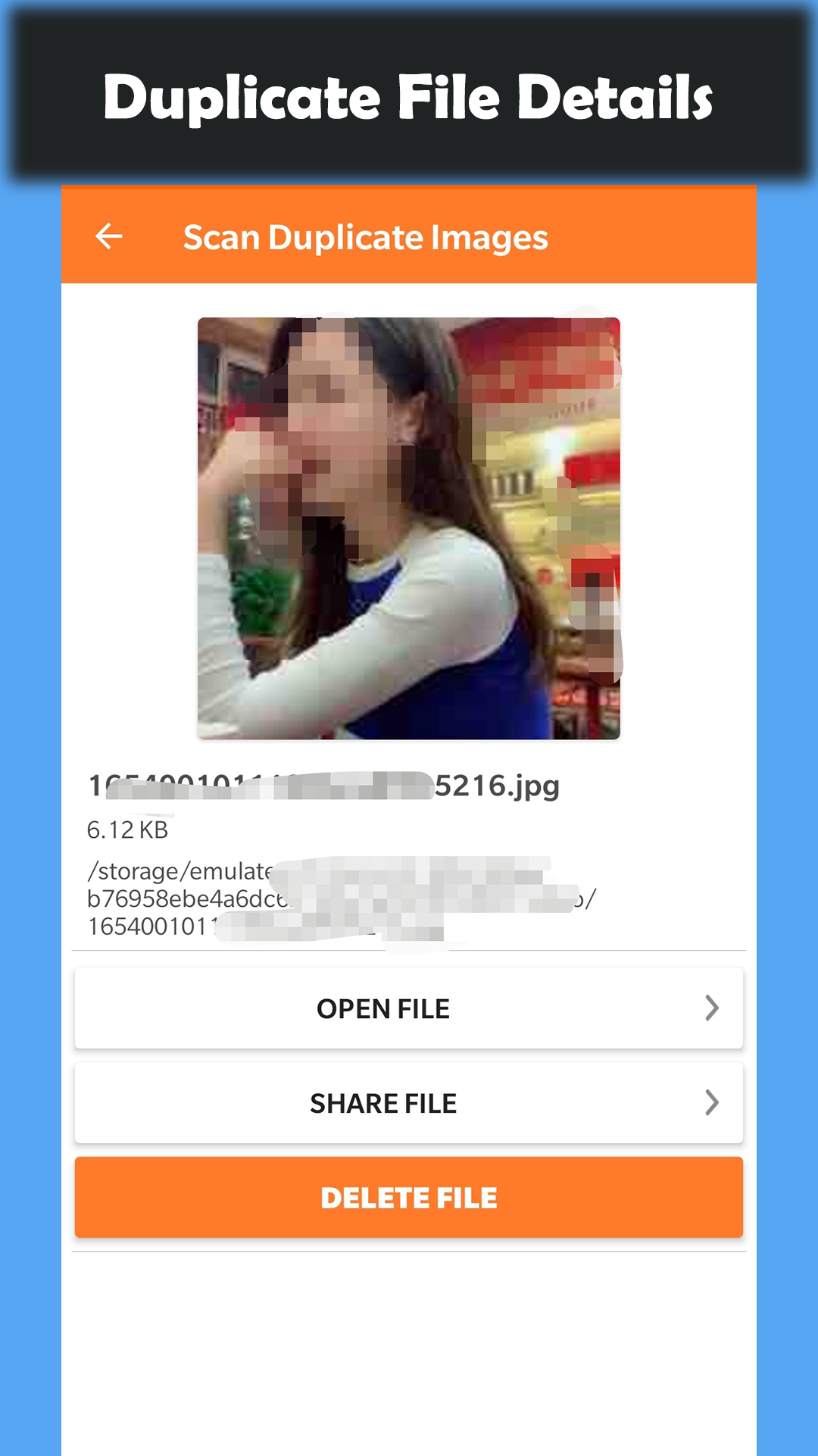Choose the SHARE FILE option
This screenshot has height=1456, width=818.
click(382, 1103)
